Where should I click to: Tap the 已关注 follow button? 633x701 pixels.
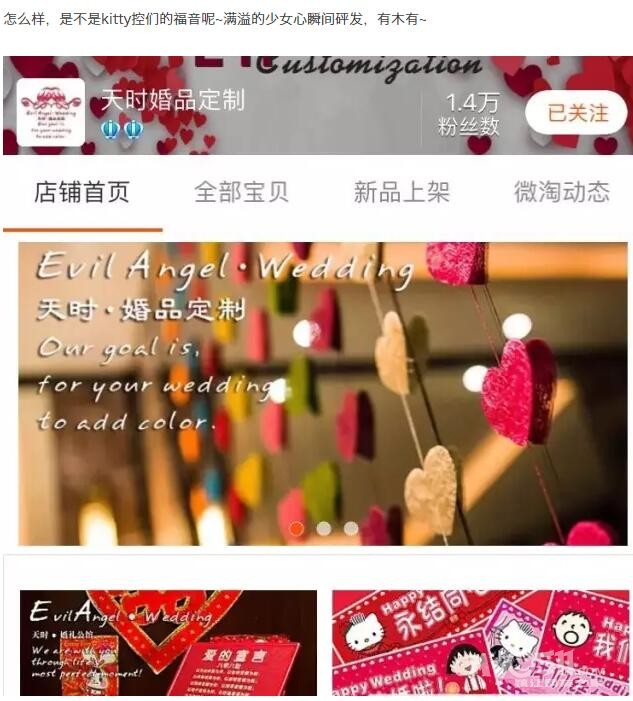(576, 113)
